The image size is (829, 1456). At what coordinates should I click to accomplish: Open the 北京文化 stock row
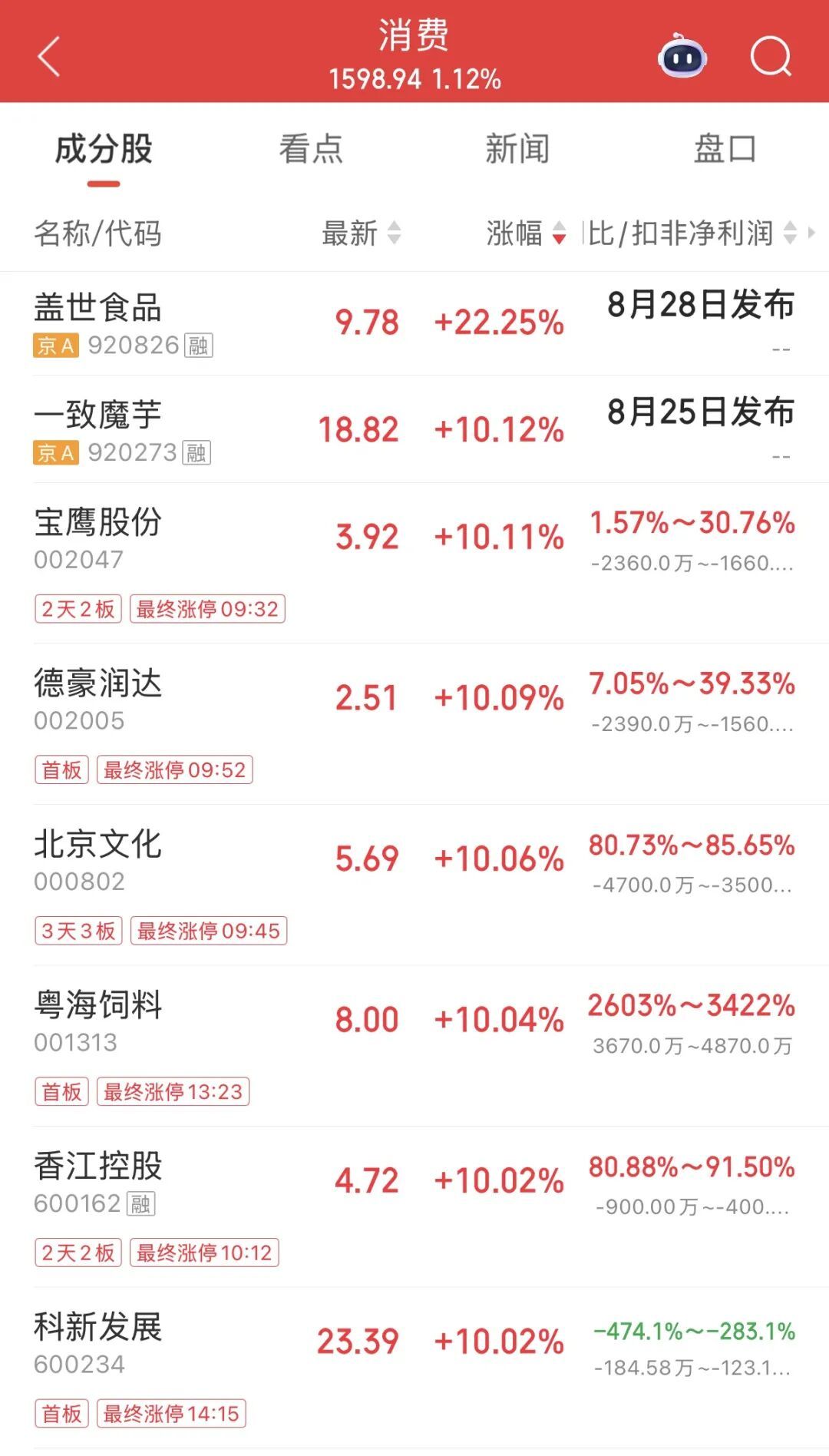(414, 885)
